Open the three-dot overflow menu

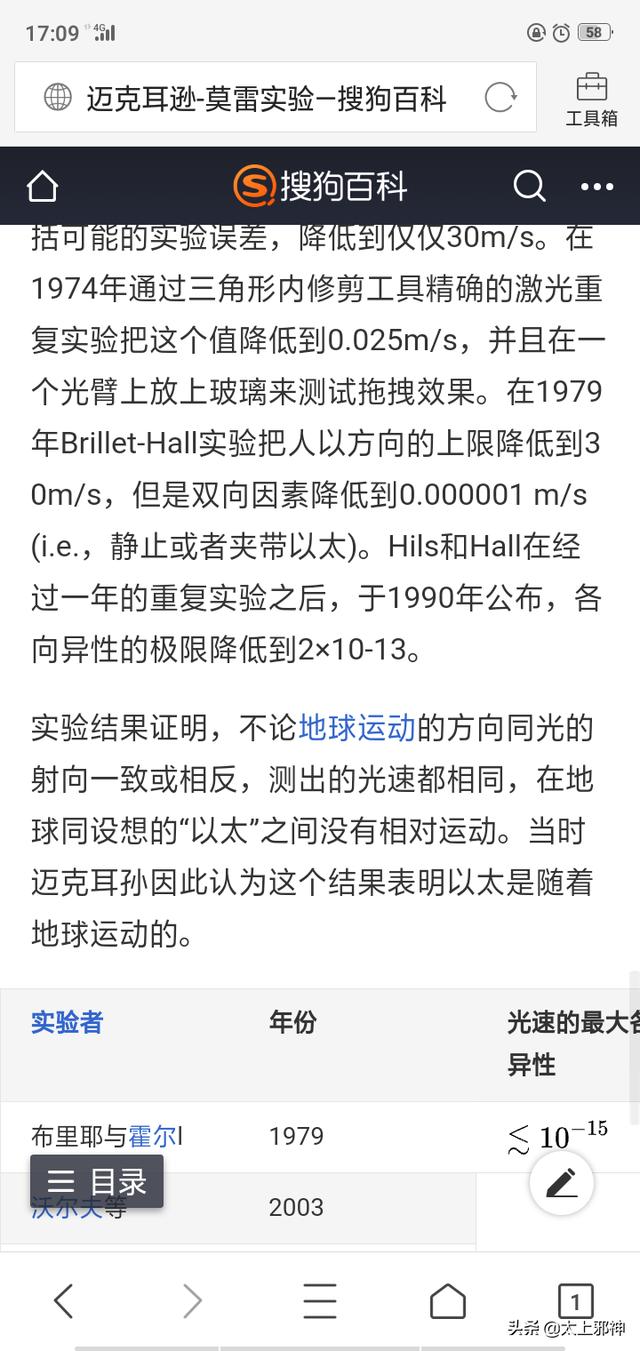click(597, 186)
